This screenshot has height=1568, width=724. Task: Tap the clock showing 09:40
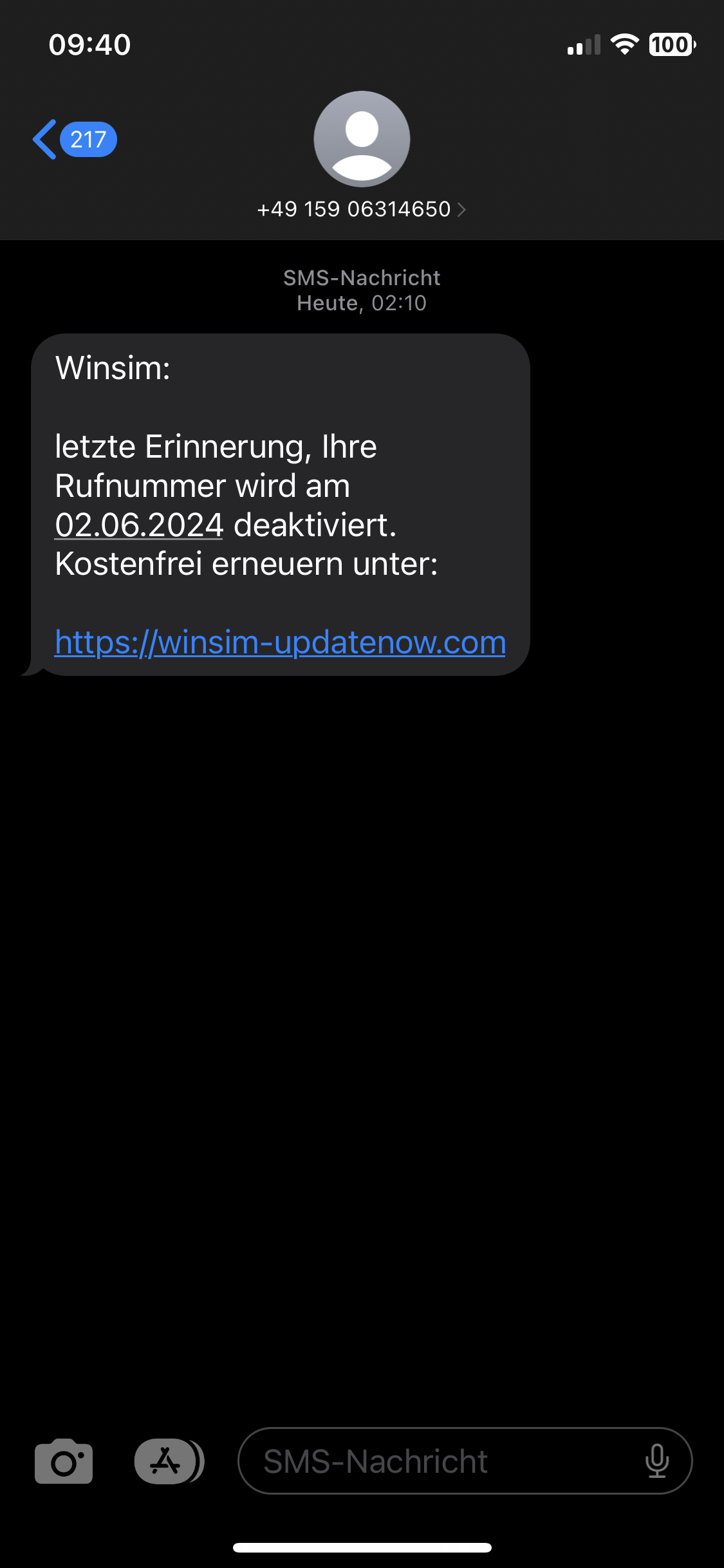click(89, 44)
